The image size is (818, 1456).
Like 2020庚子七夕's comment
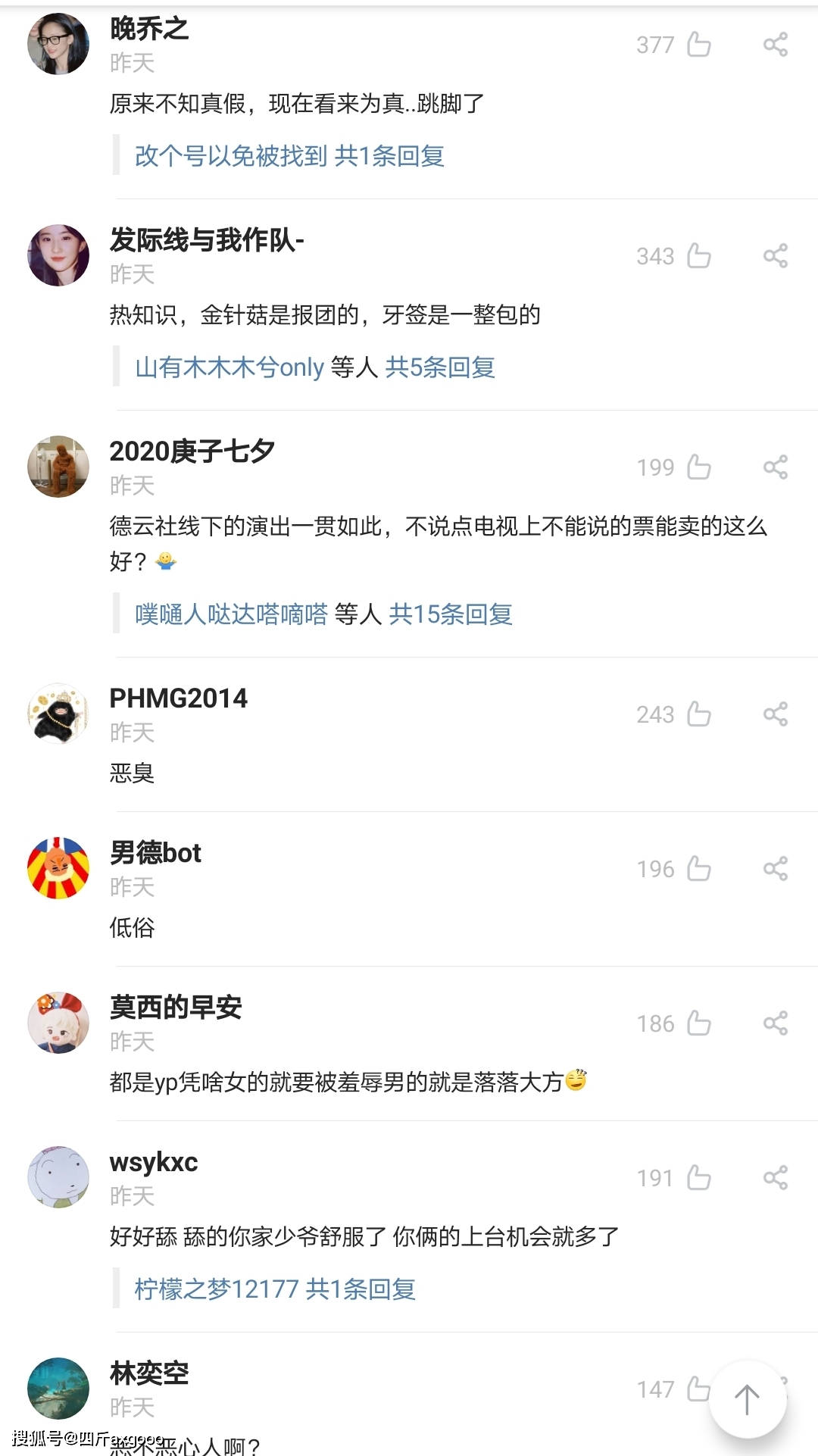[x=698, y=467]
